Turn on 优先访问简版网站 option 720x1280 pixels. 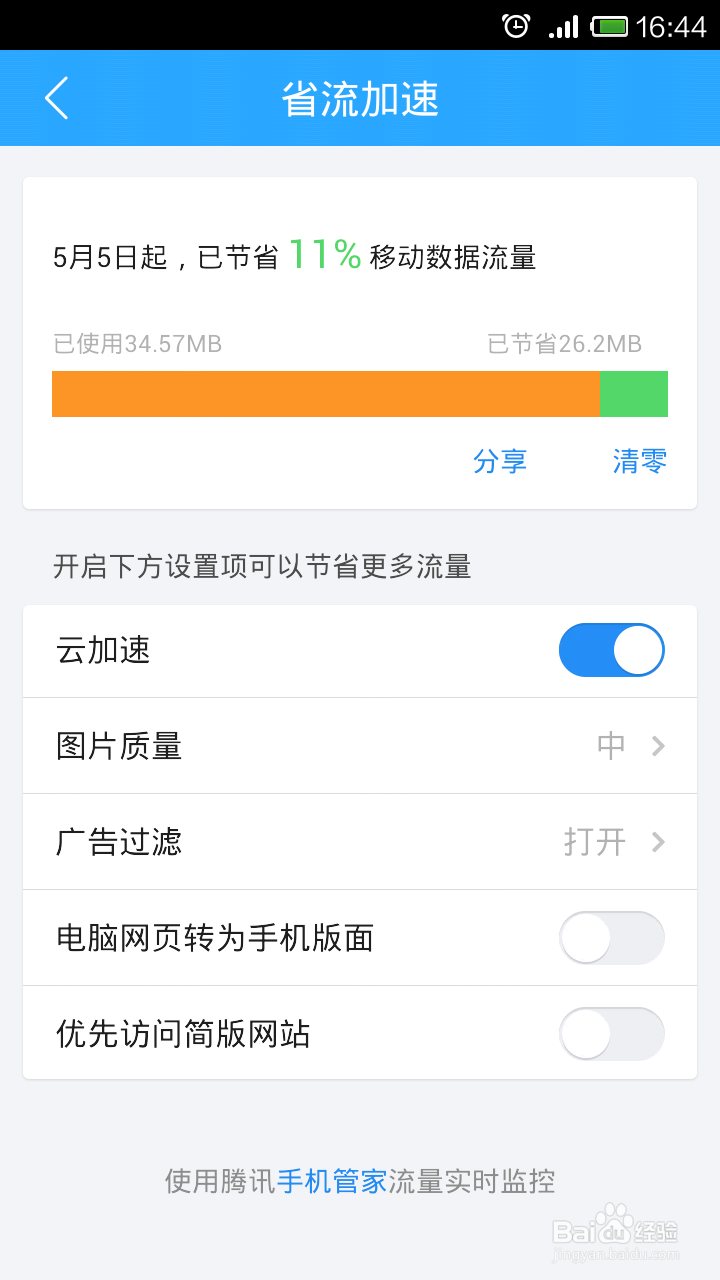click(611, 1033)
